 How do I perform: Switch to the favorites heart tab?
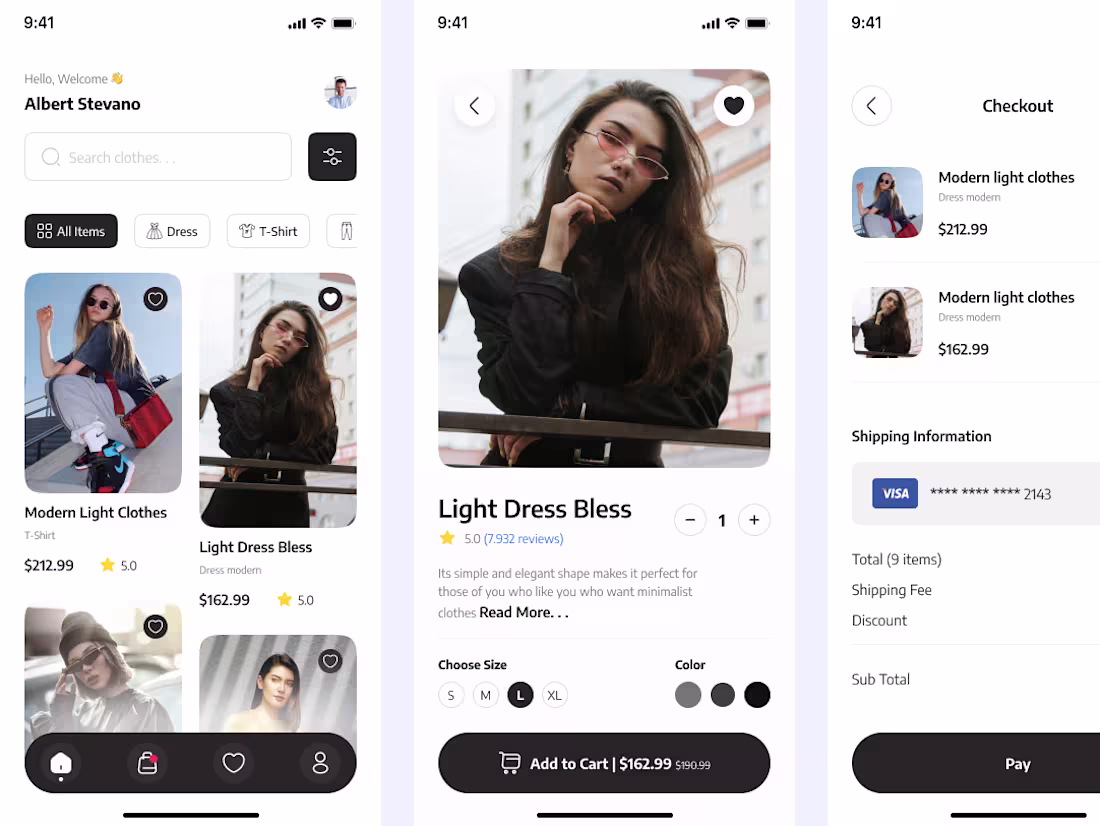[x=233, y=763]
